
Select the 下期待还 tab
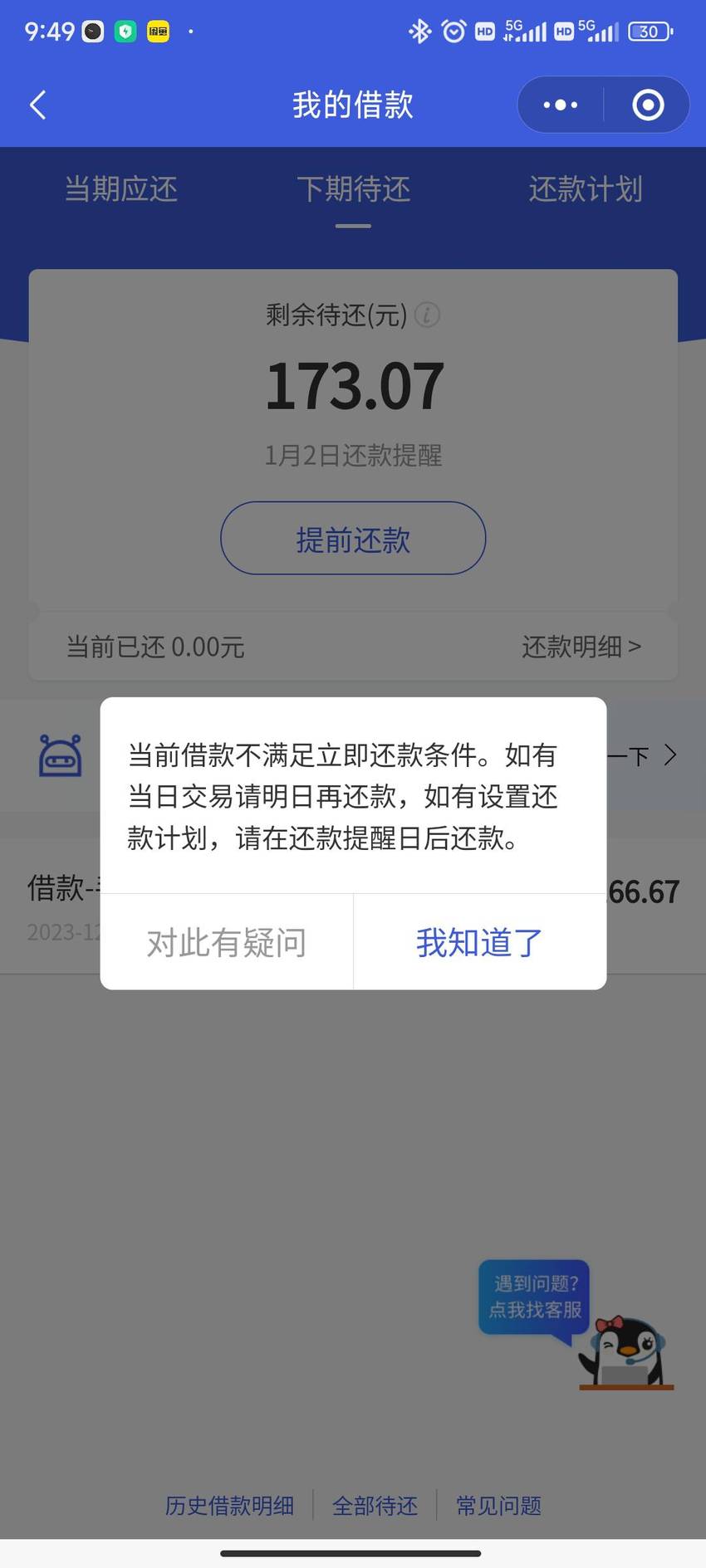[x=354, y=189]
